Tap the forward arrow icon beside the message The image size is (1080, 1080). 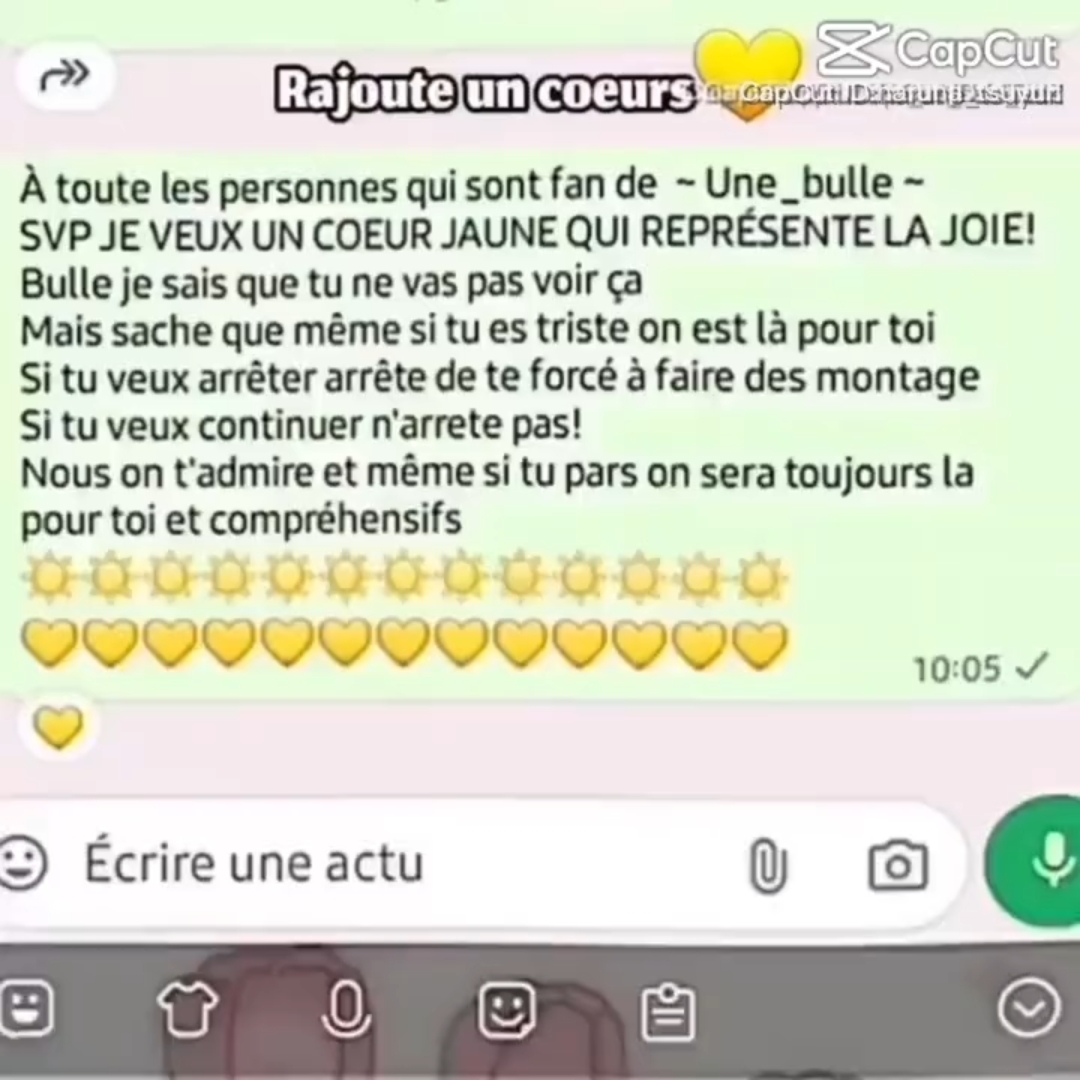(x=64, y=74)
